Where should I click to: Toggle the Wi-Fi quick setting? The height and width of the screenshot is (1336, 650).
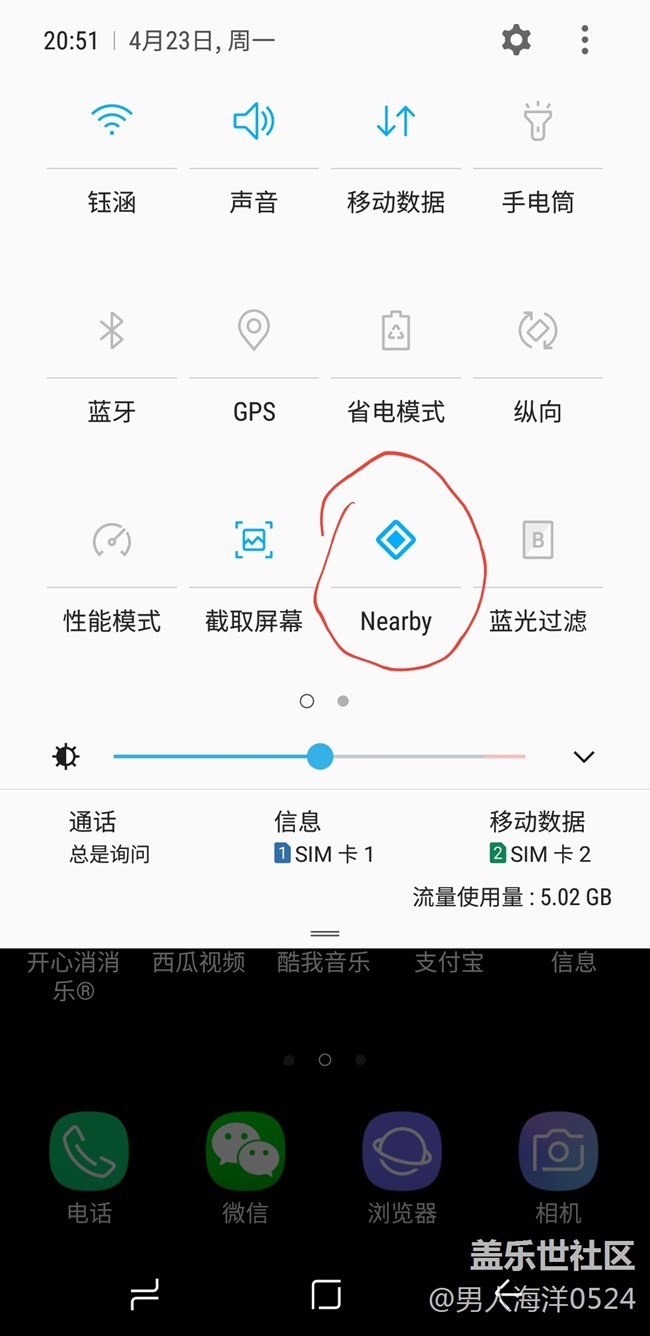(x=111, y=121)
